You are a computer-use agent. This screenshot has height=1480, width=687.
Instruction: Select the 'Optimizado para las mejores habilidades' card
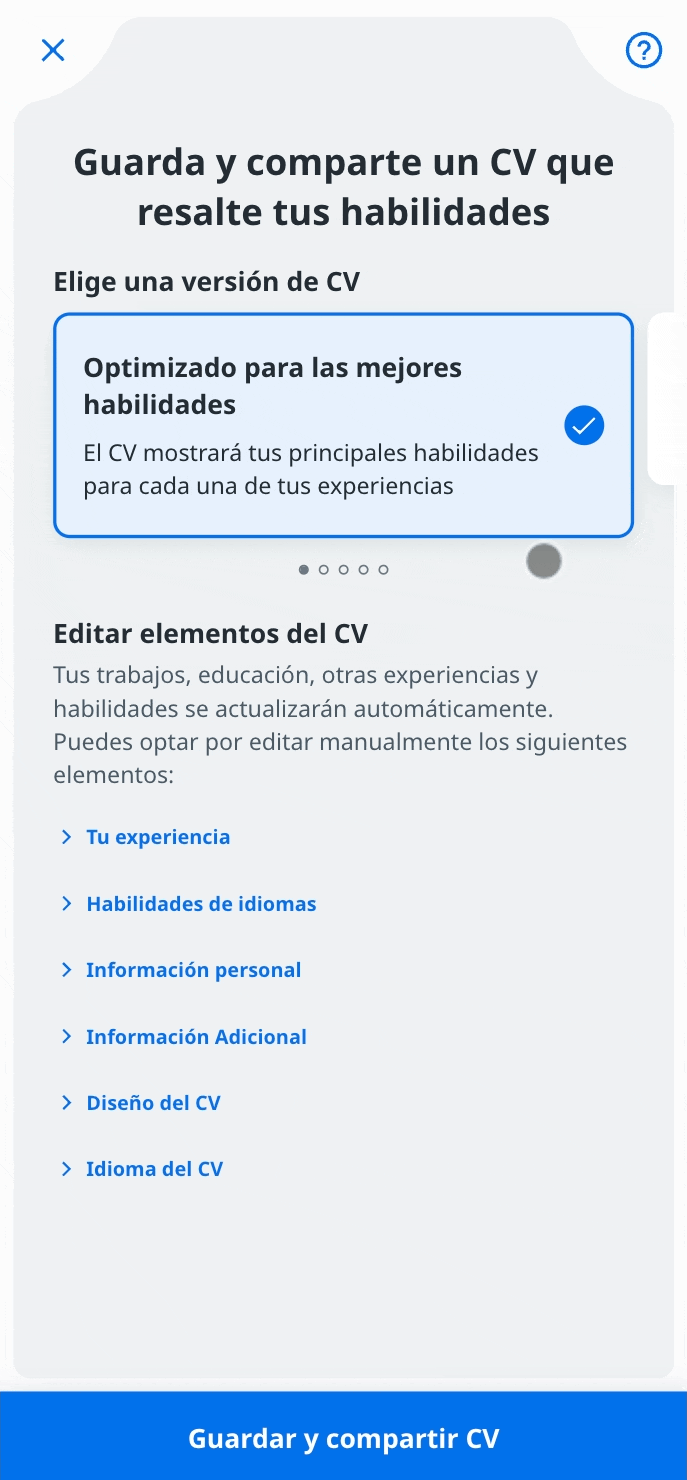click(343, 426)
